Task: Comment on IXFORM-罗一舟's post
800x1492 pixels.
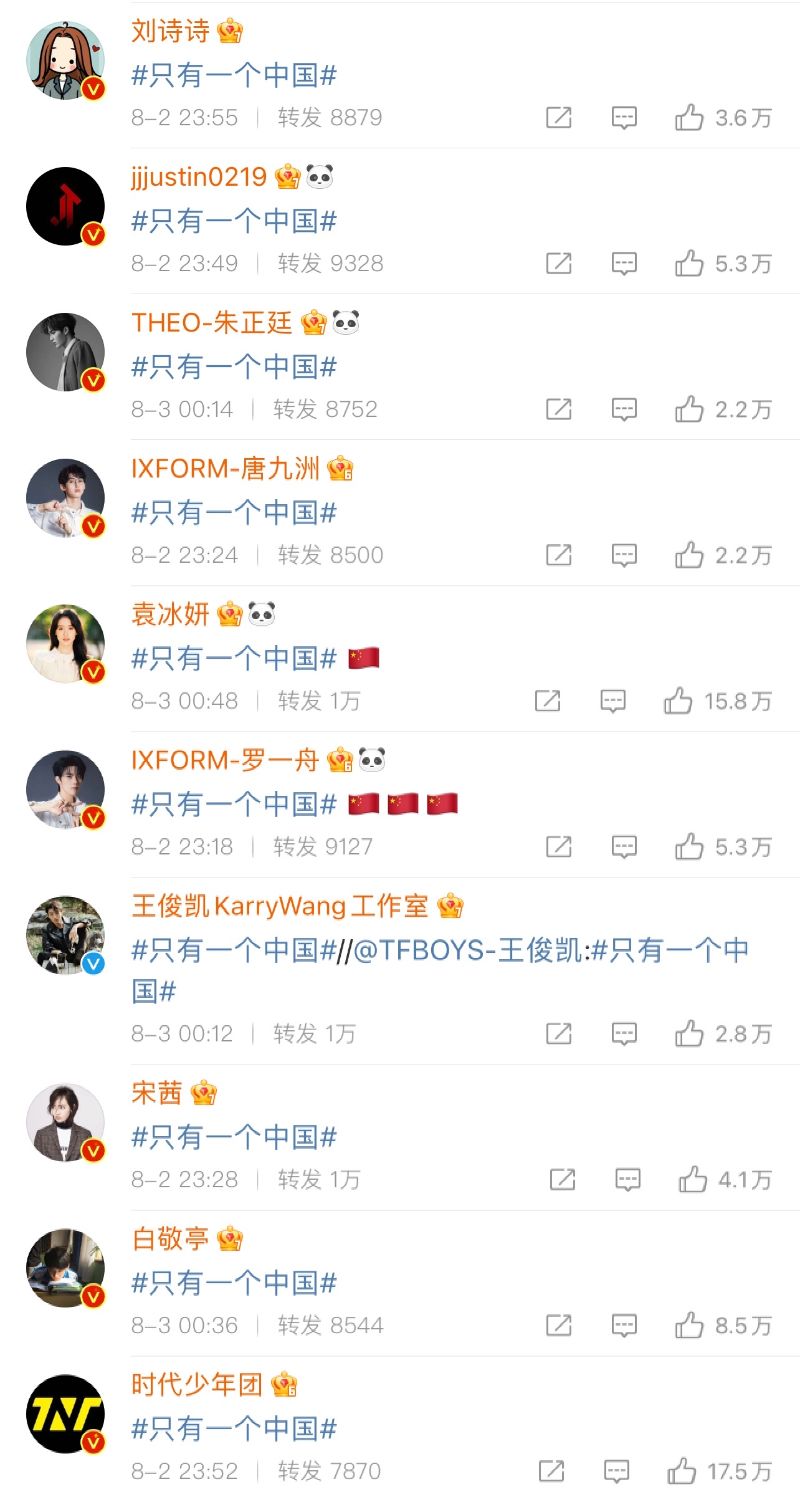Action: (x=624, y=847)
